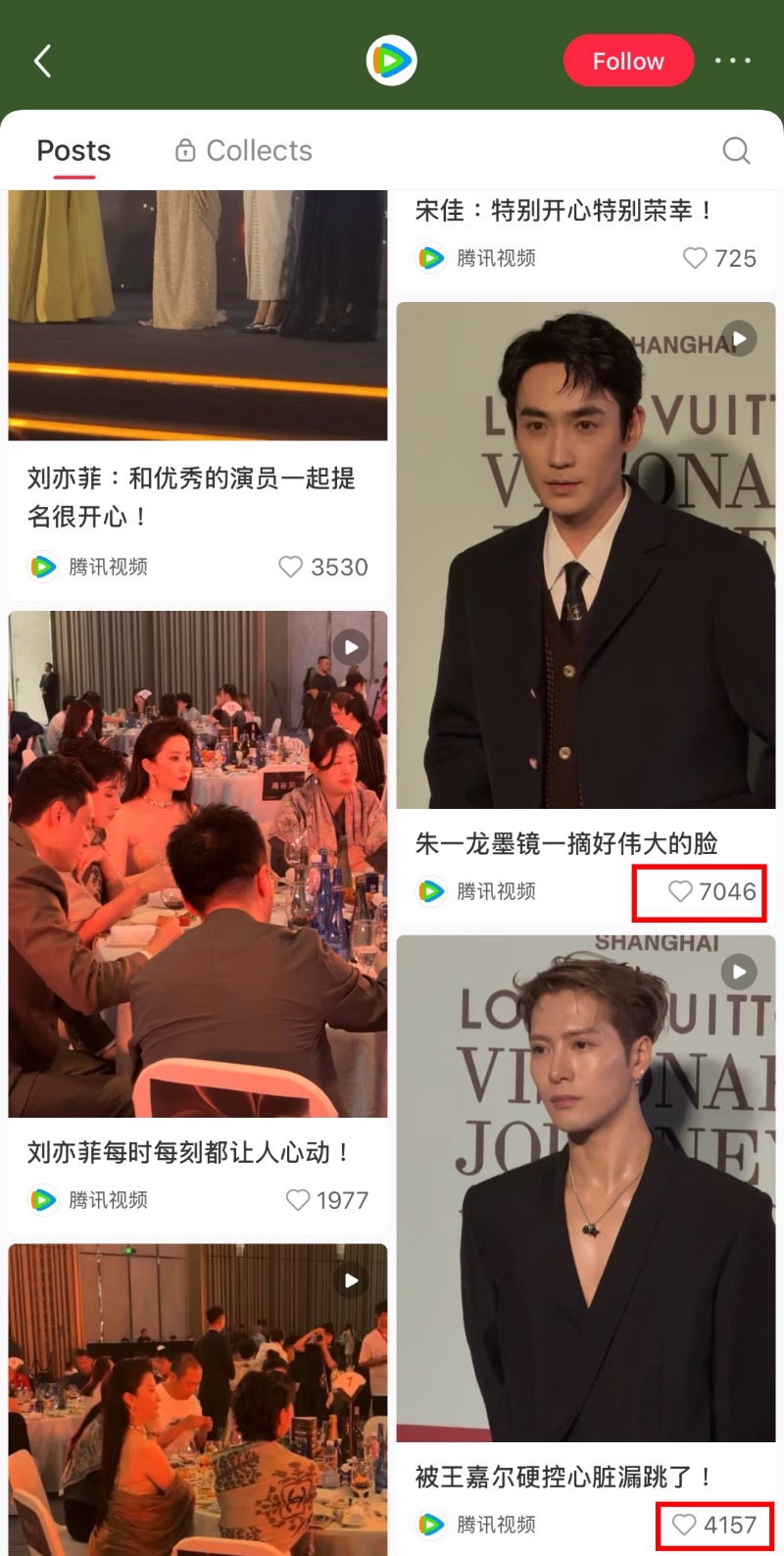Open the three-dot overflow menu
This screenshot has height=1556, width=784.
[x=732, y=61]
